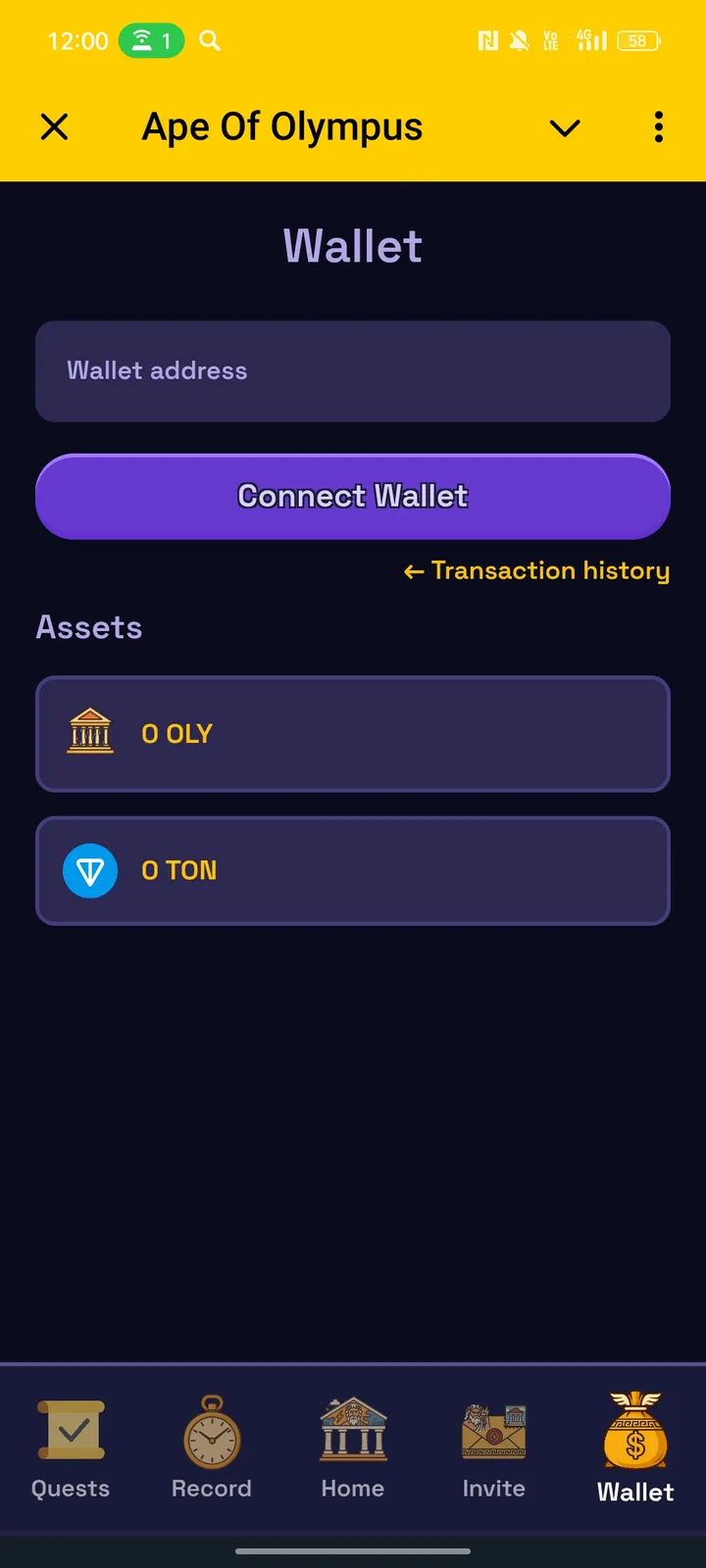Go to the Record tab

pos(212,1446)
